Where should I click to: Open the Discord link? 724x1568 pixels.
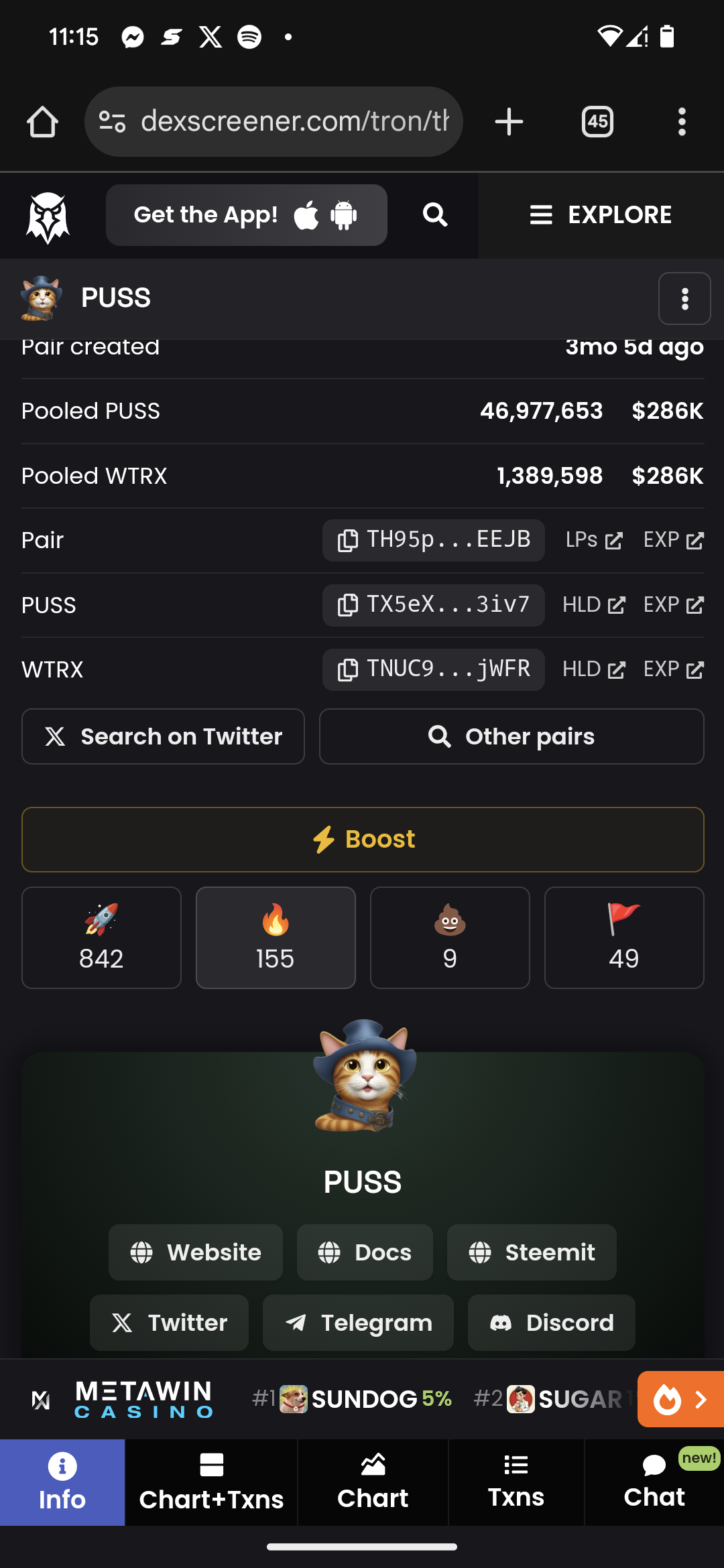point(551,1323)
